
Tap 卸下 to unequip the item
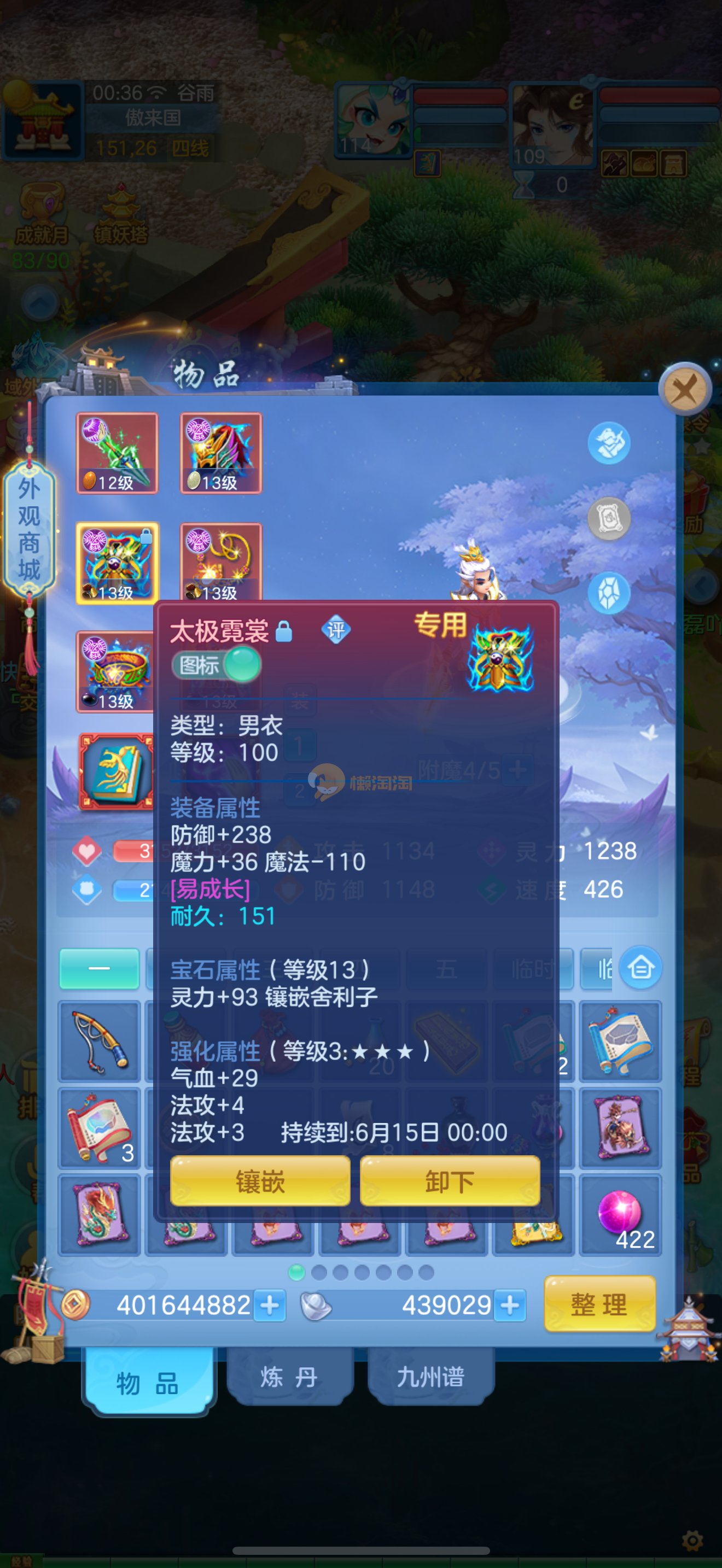click(449, 1181)
